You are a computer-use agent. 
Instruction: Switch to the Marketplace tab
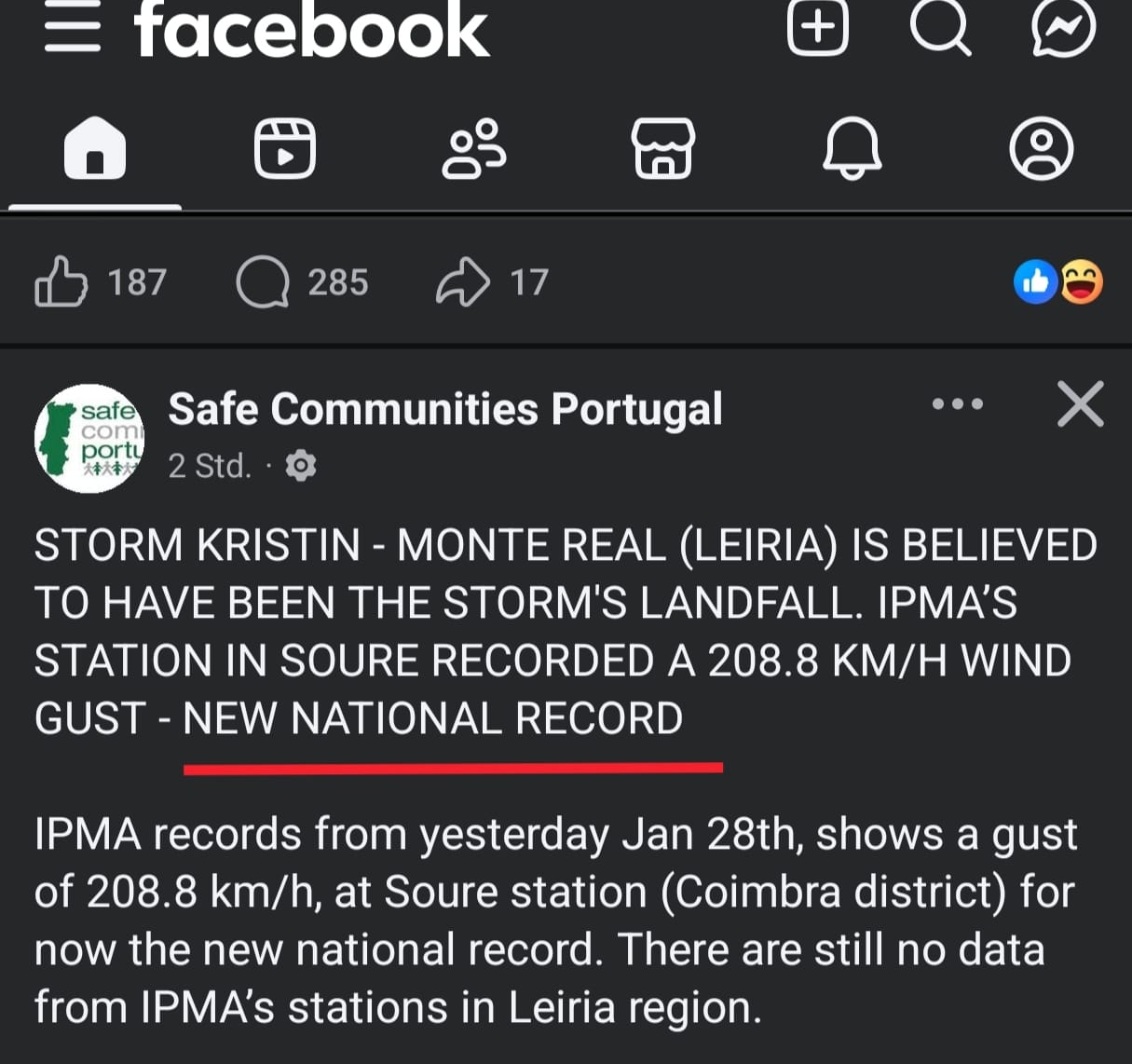click(662, 148)
